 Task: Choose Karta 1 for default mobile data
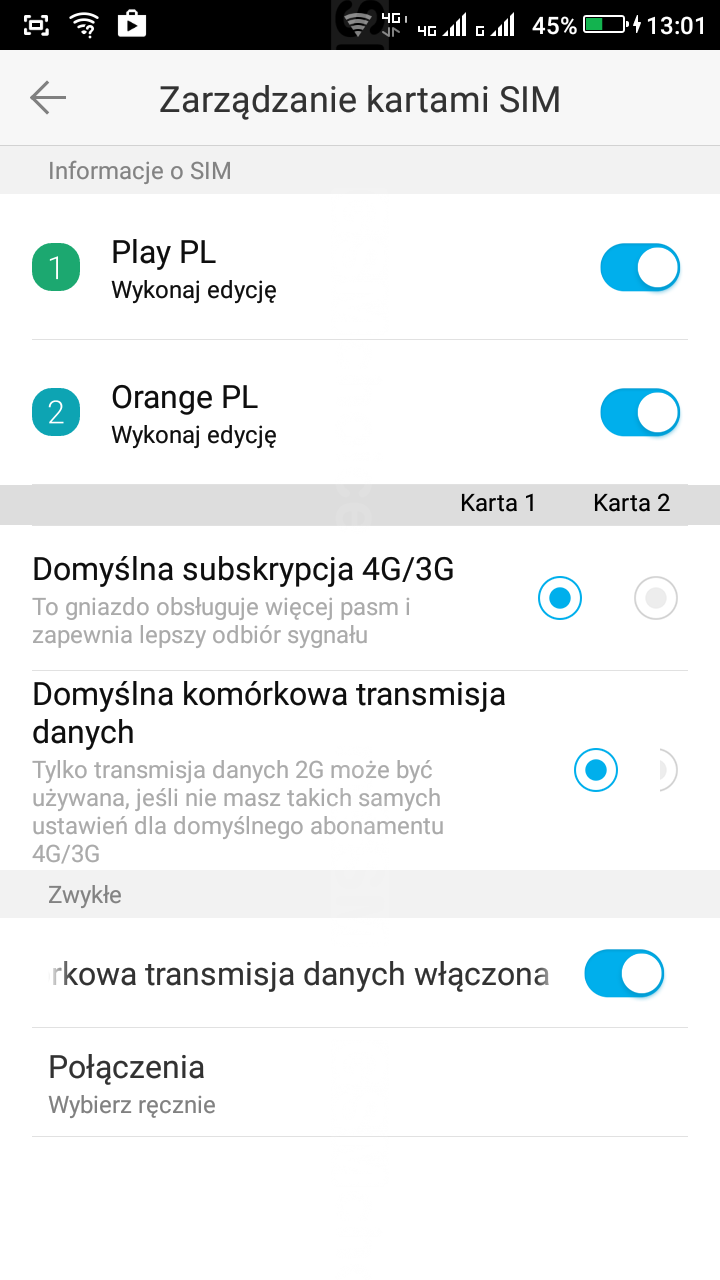596,770
